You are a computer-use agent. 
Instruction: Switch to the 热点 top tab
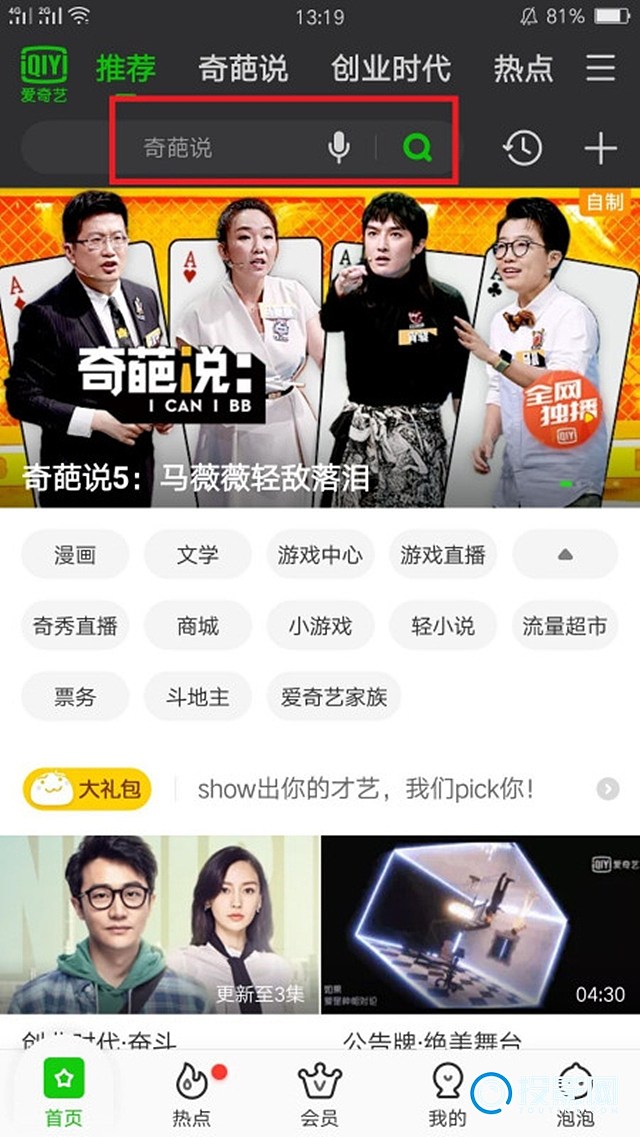(x=523, y=69)
